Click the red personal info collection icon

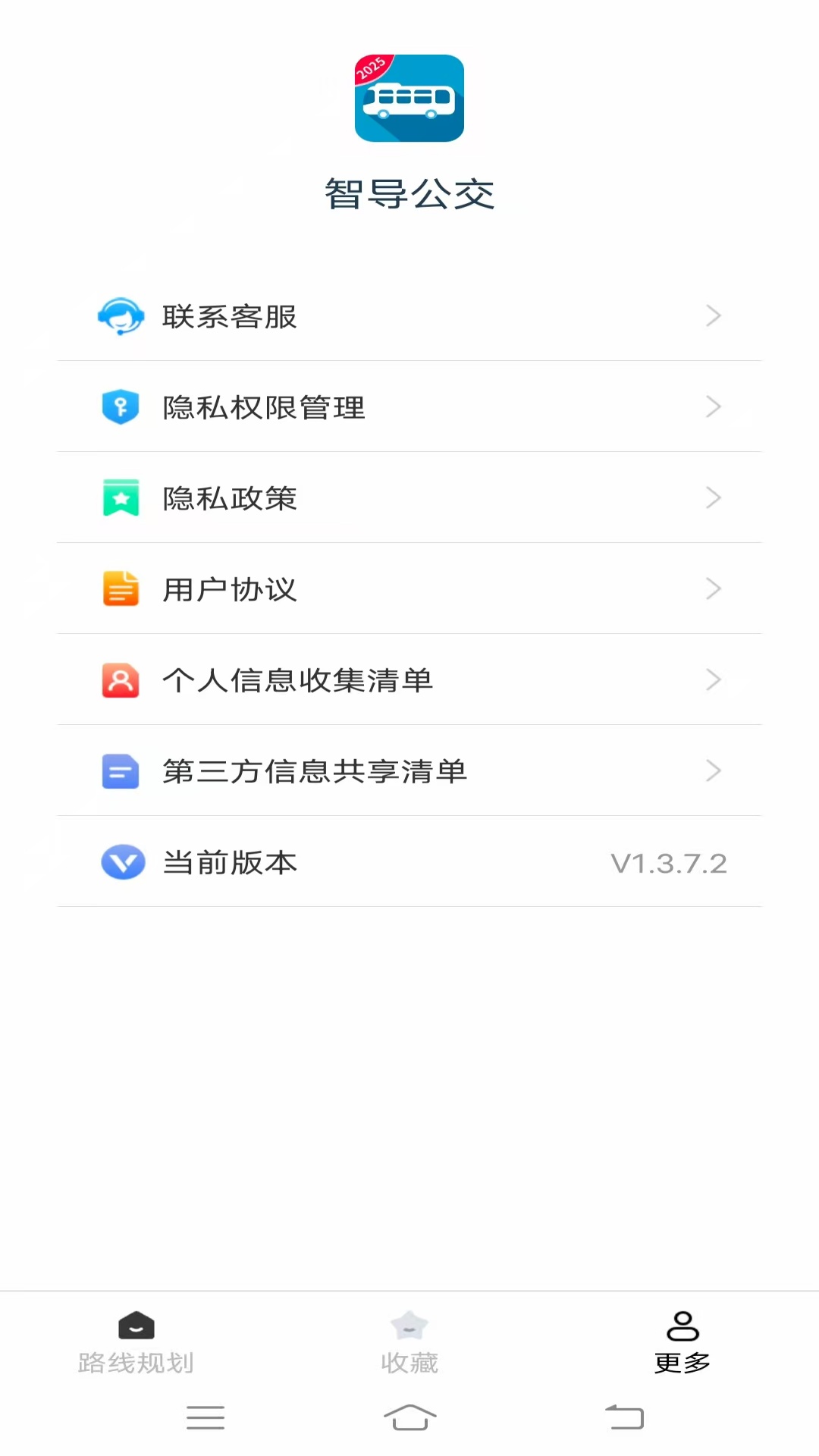[x=121, y=680]
